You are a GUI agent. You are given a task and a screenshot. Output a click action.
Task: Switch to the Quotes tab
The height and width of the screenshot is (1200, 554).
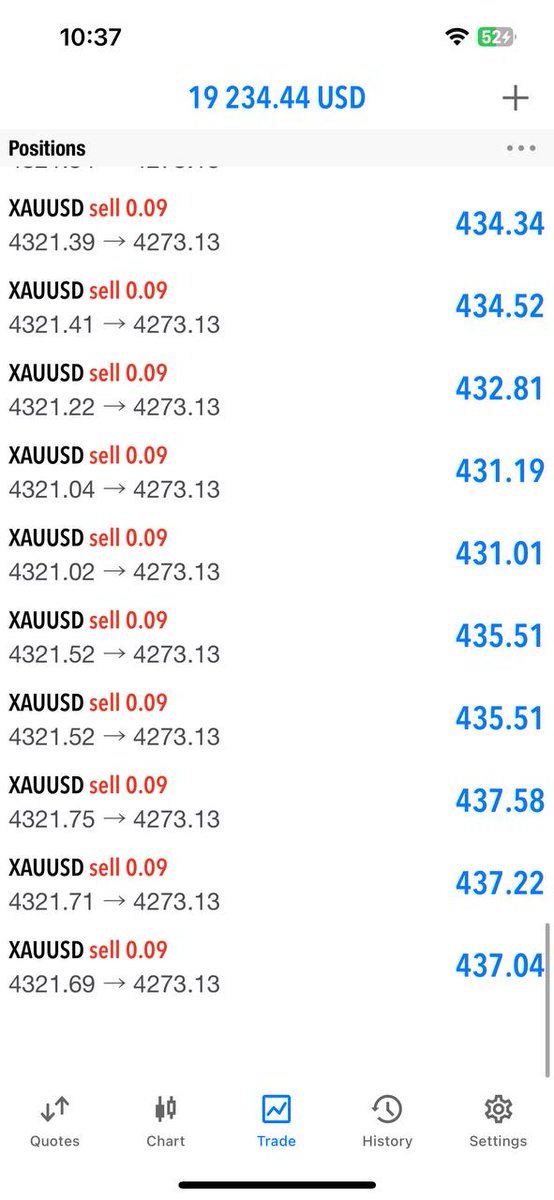coord(55,1122)
